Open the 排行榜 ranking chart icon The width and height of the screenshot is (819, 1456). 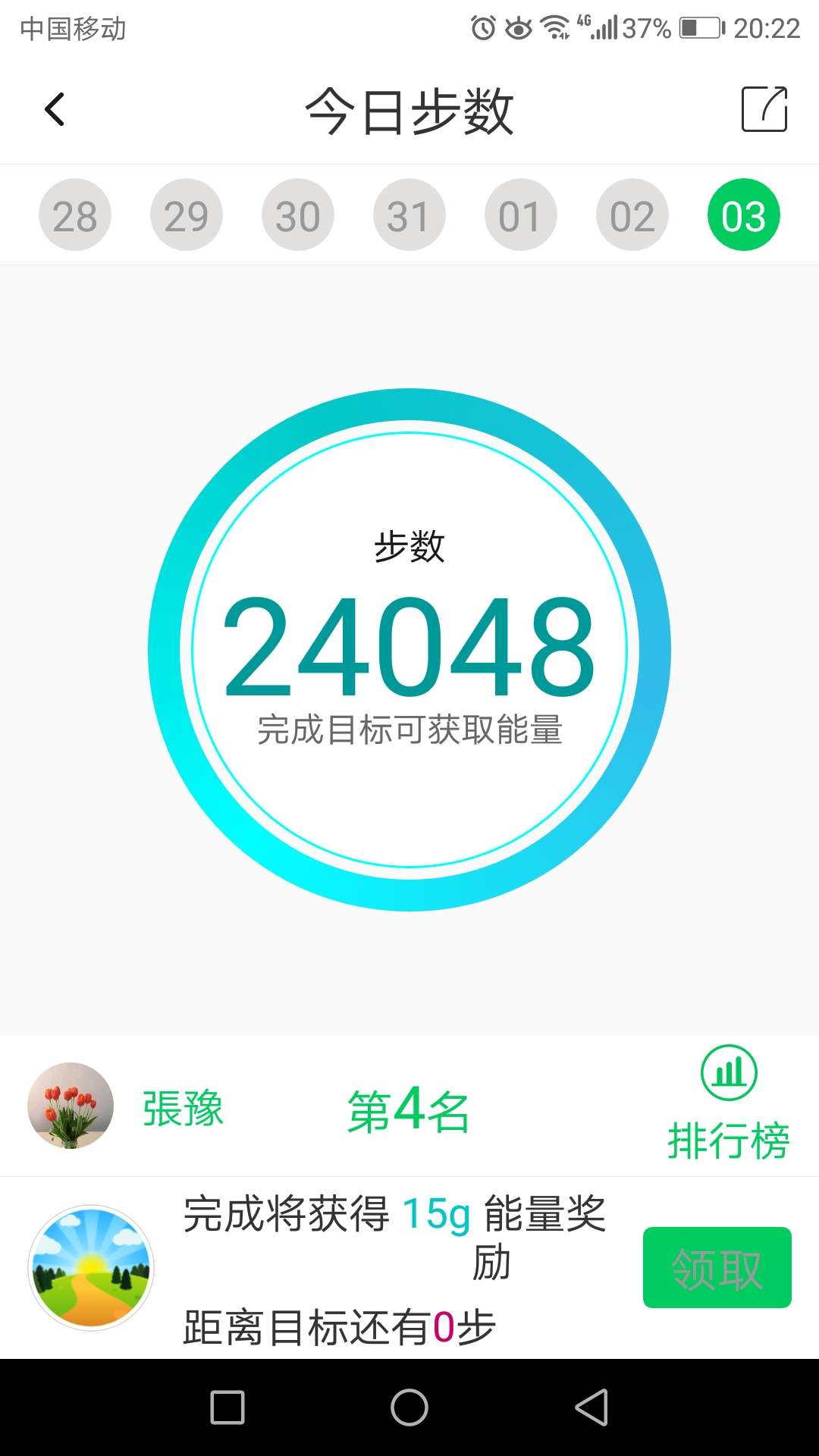tap(730, 1073)
